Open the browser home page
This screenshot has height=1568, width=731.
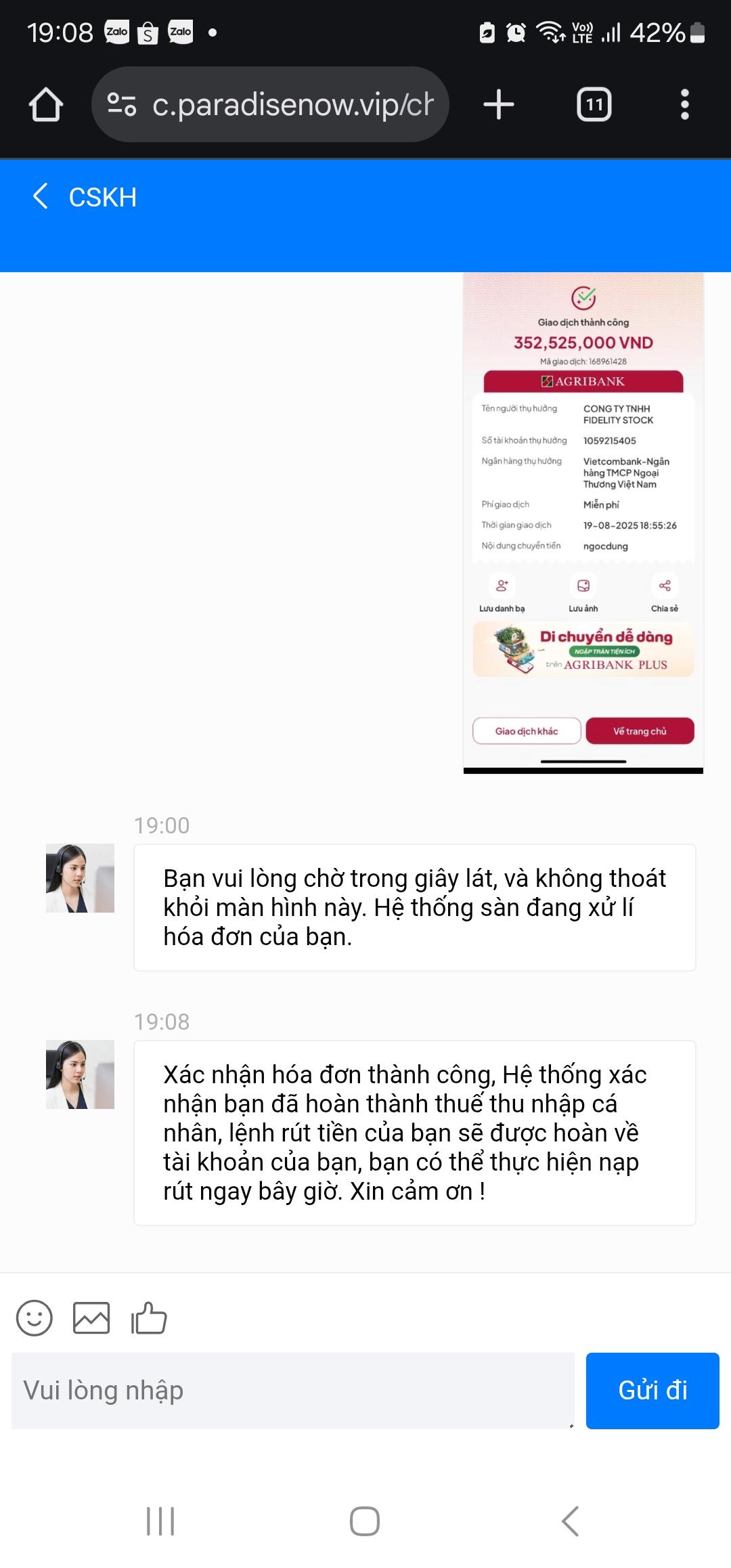coord(46,105)
